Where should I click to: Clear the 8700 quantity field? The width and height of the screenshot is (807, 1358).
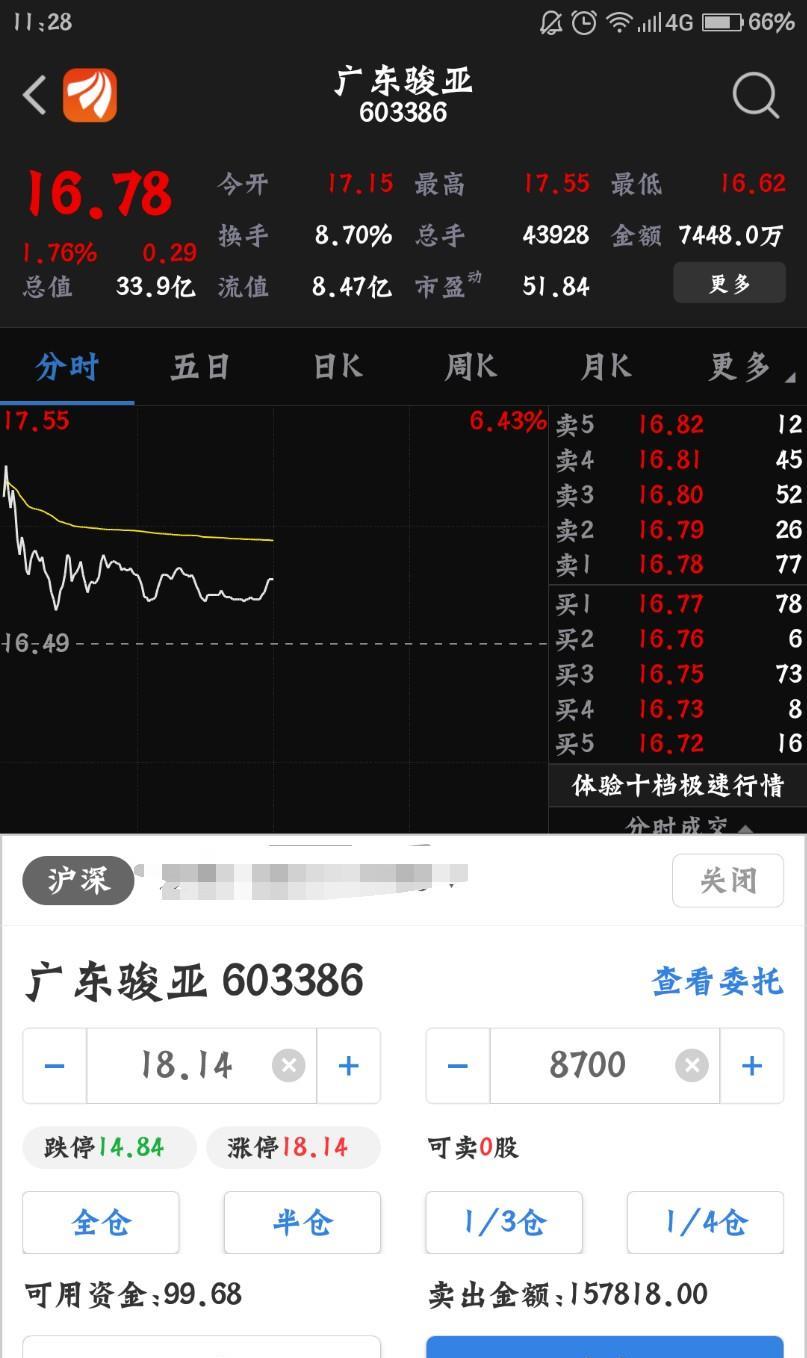(692, 1066)
